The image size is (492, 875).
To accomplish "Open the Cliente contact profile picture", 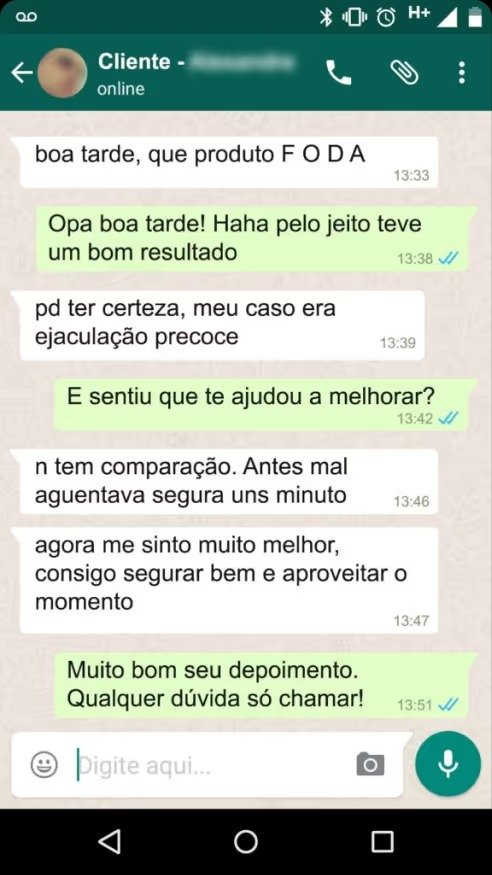I will coord(62,73).
